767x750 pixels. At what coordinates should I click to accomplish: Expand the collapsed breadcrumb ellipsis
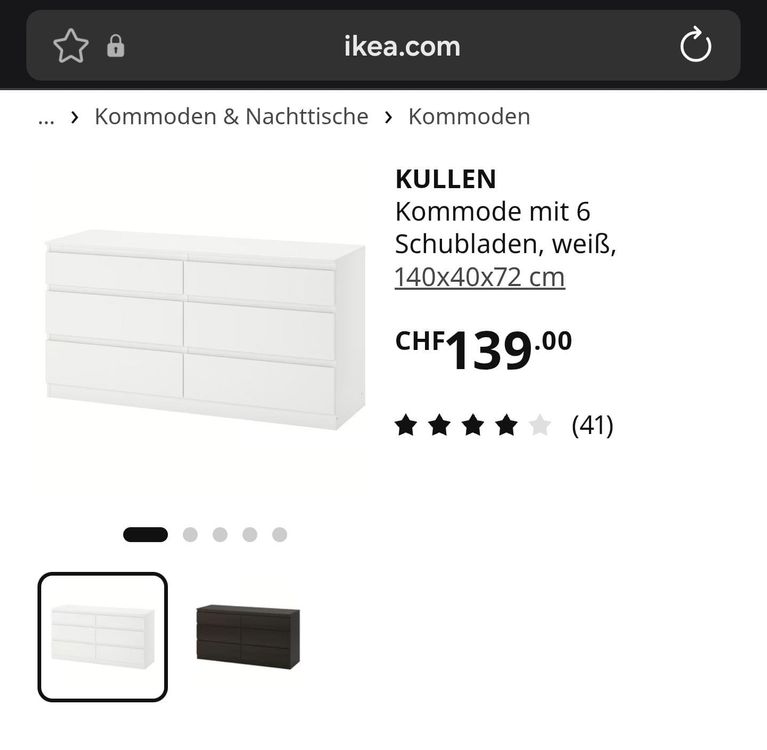click(x=46, y=119)
